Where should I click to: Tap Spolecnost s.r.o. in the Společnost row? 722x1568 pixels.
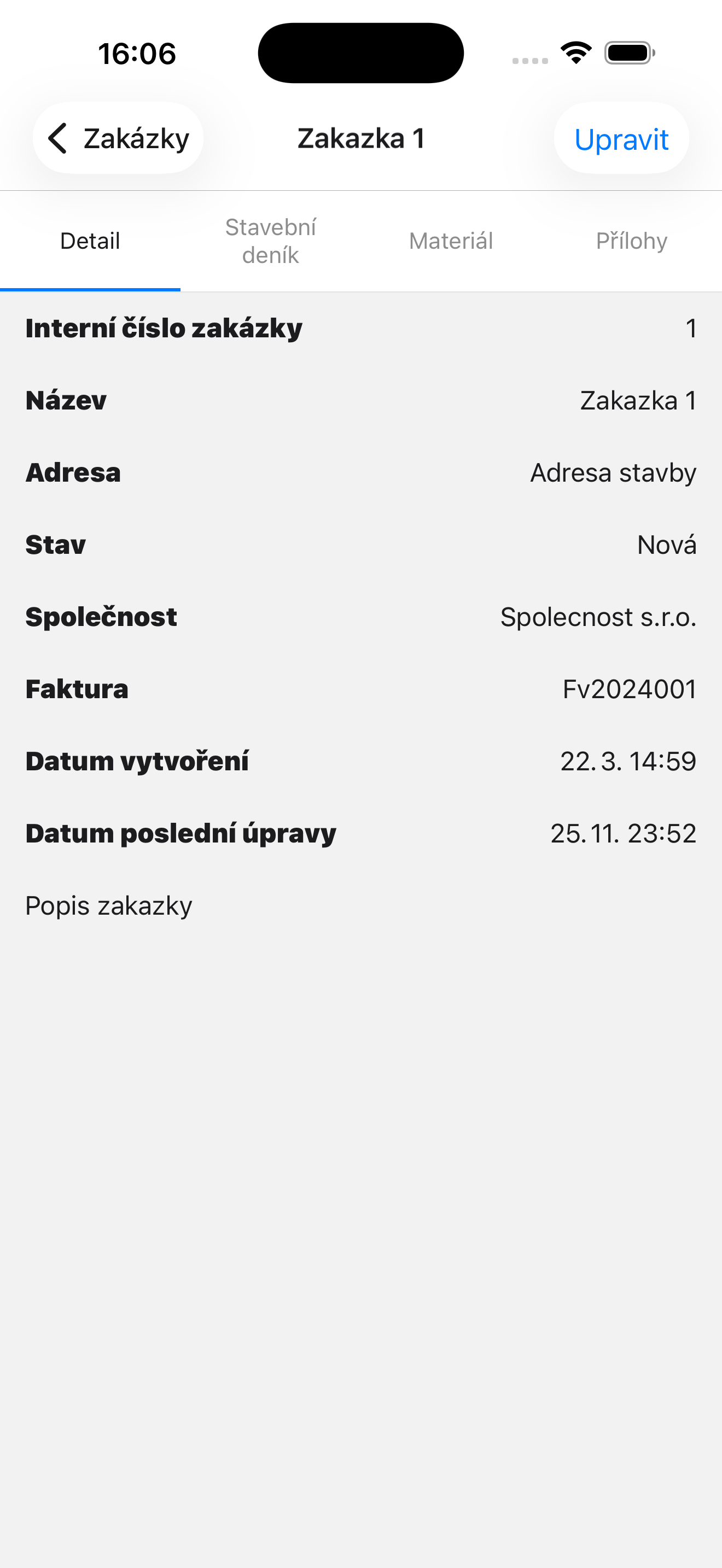(x=598, y=617)
